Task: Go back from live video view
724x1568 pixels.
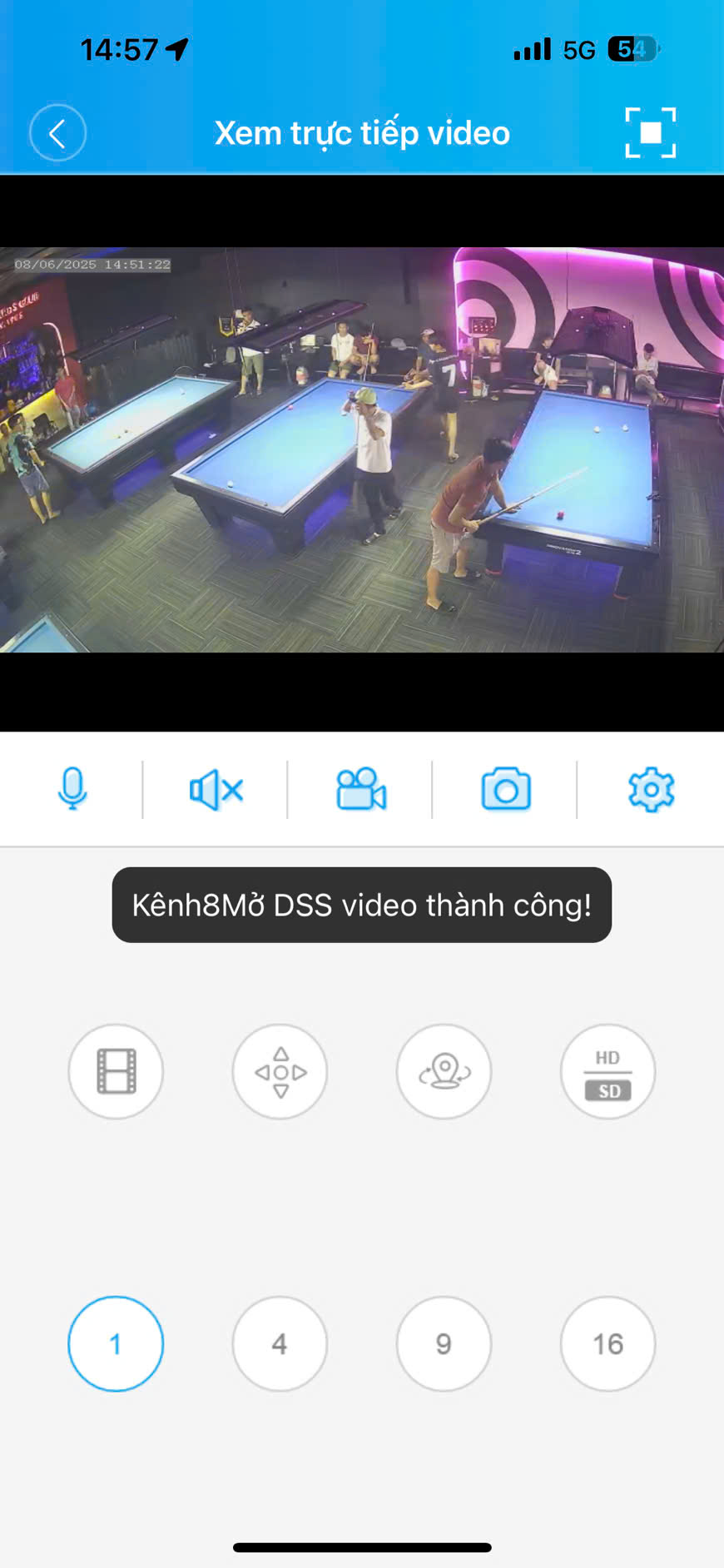Action: pos(57,133)
